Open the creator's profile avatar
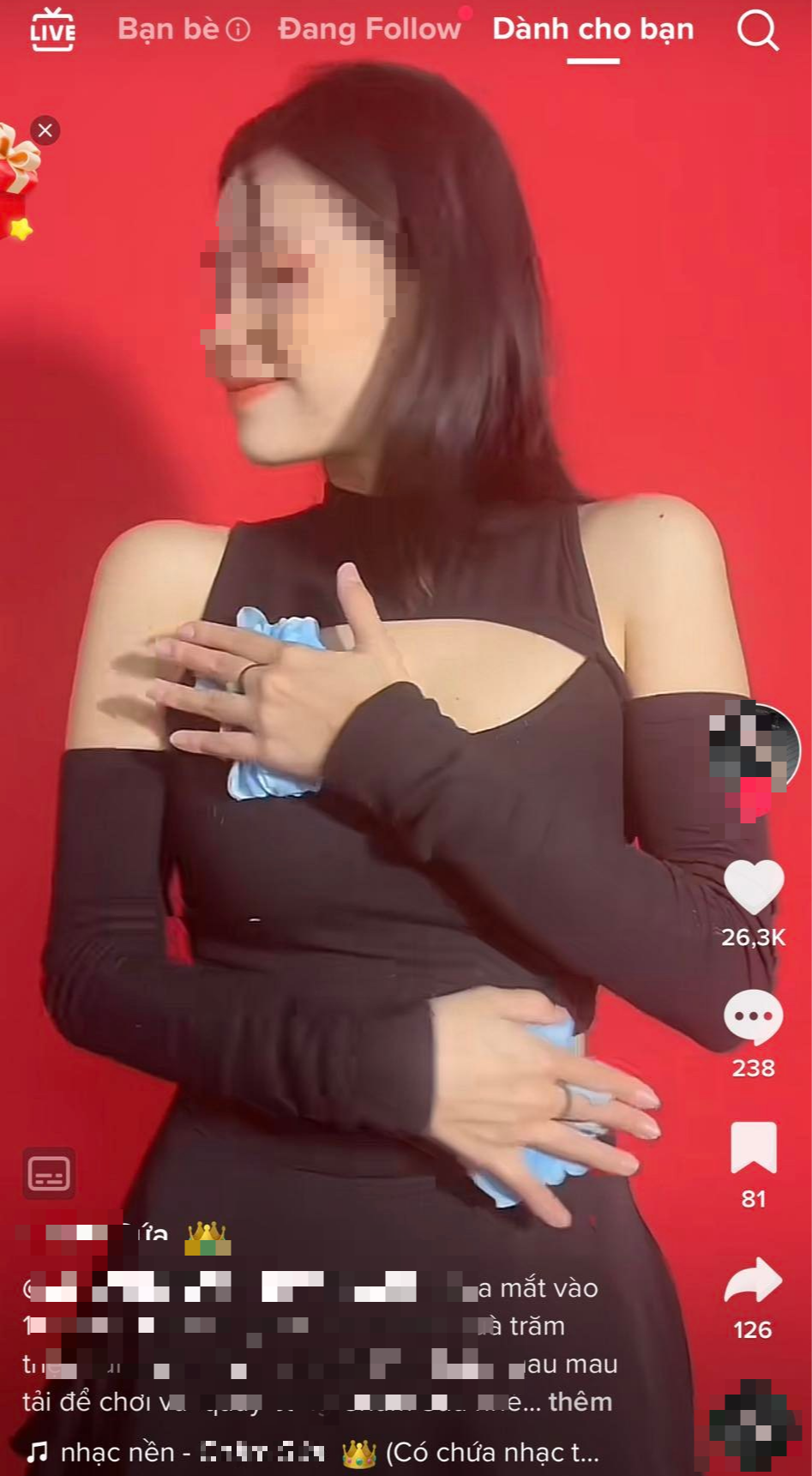The height and width of the screenshot is (1476, 812). (x=753, y=748)
